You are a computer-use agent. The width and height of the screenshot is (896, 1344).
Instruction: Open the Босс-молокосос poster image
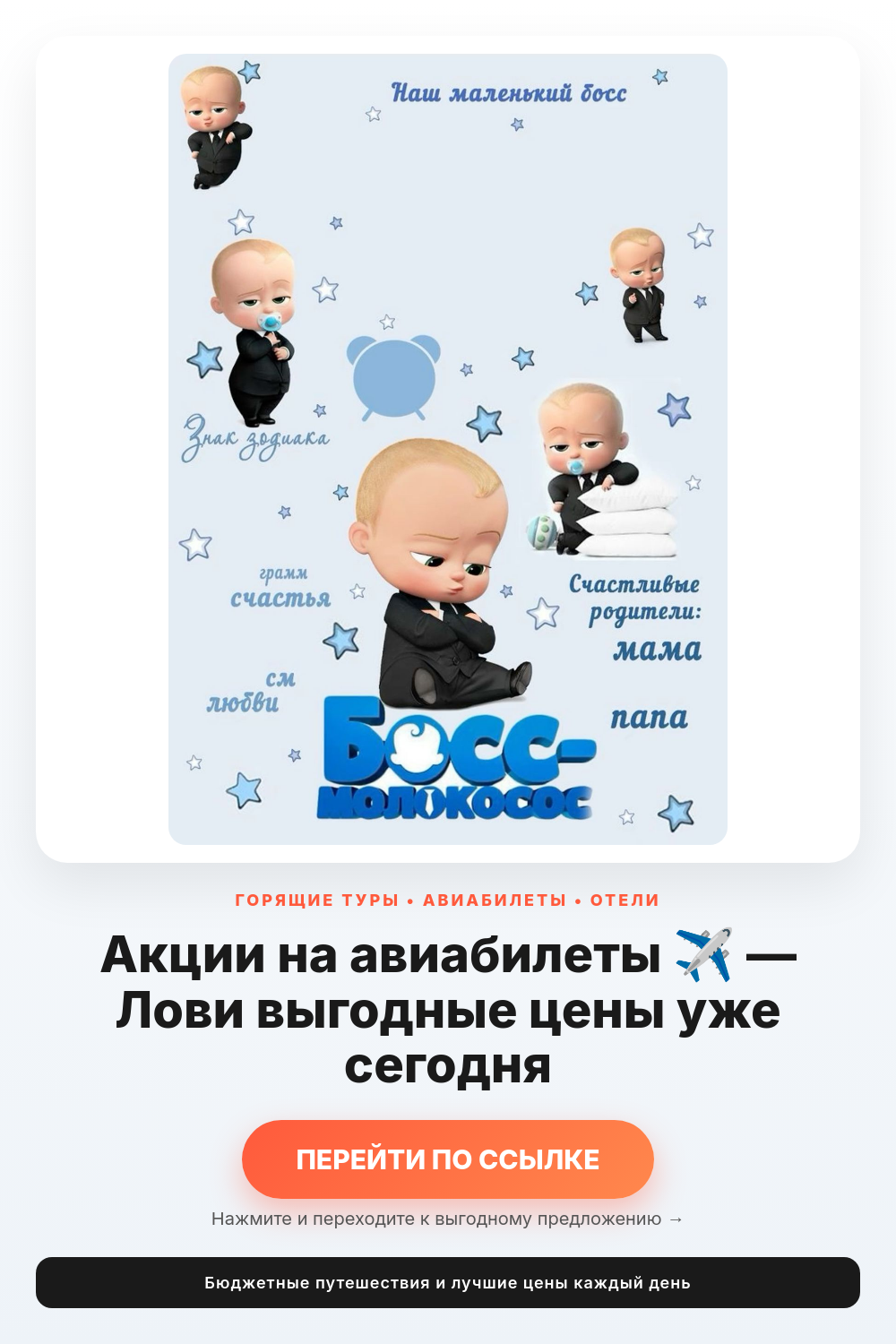point(447,449)
